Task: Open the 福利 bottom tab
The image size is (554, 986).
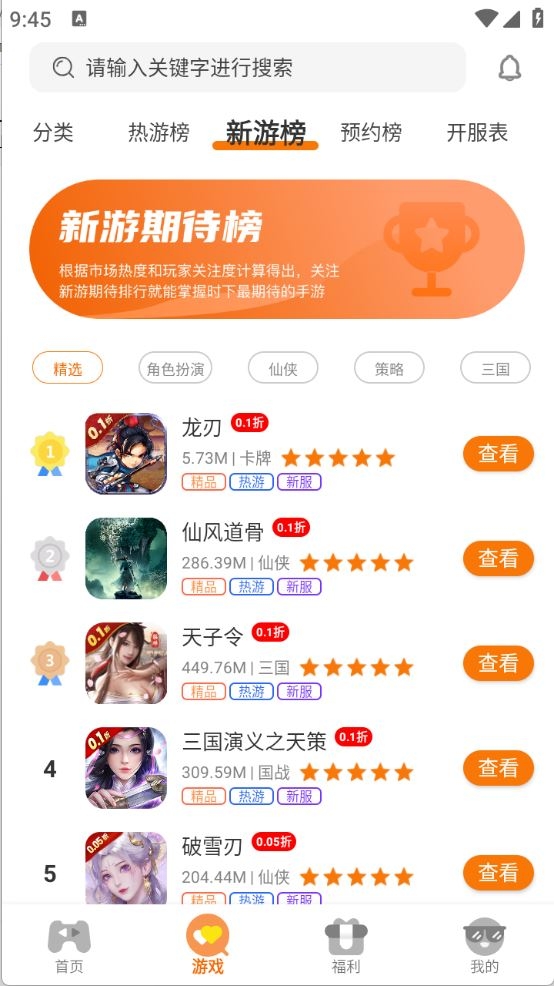Action: pyautogui.click(x=346, y=946)
